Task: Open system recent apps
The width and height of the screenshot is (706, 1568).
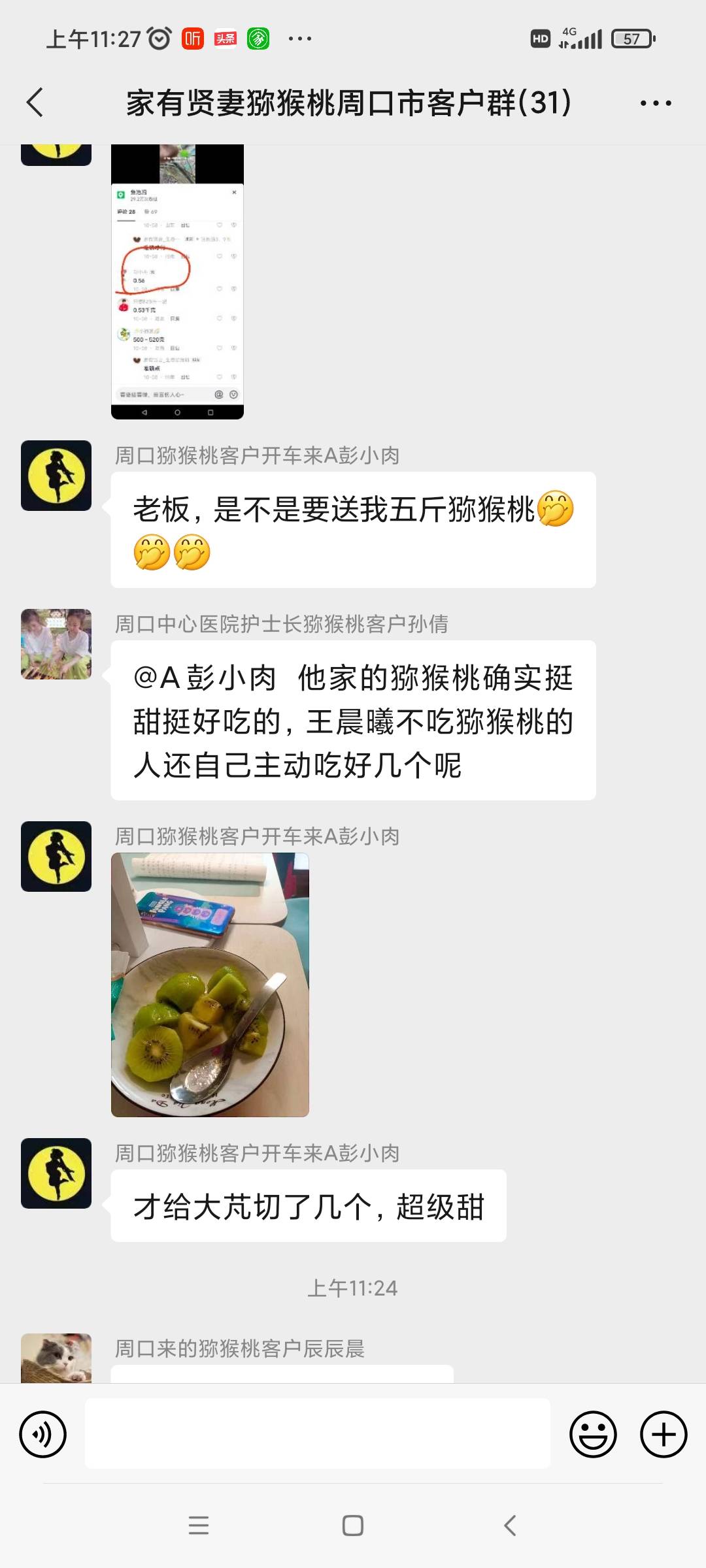Action: 199,1526
